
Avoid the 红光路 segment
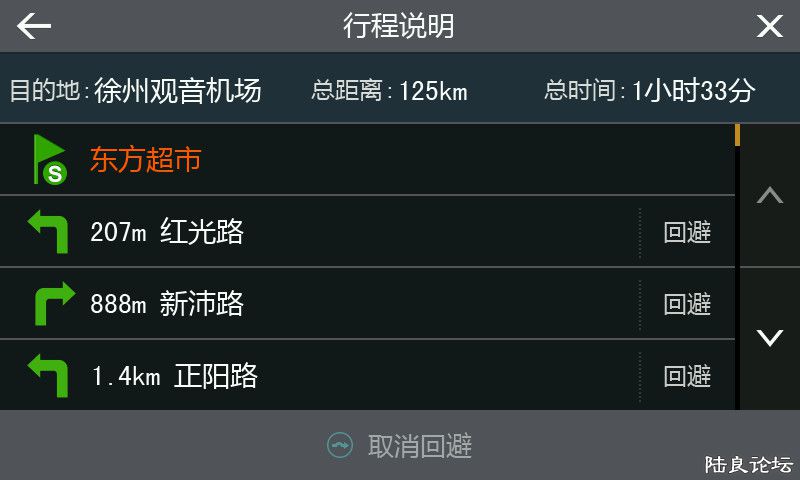tap(687, 233)
